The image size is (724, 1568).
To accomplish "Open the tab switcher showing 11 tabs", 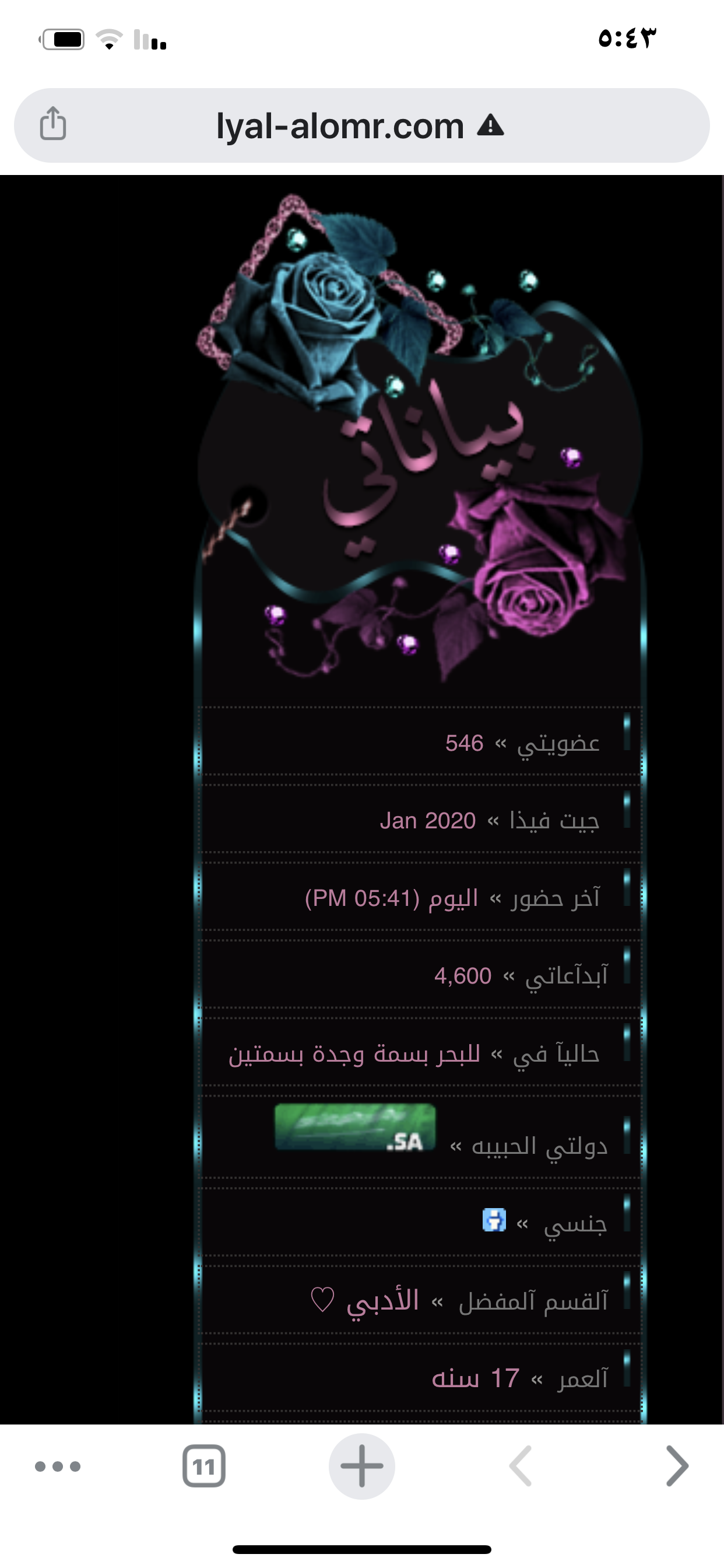I will tap(204, 1466).
